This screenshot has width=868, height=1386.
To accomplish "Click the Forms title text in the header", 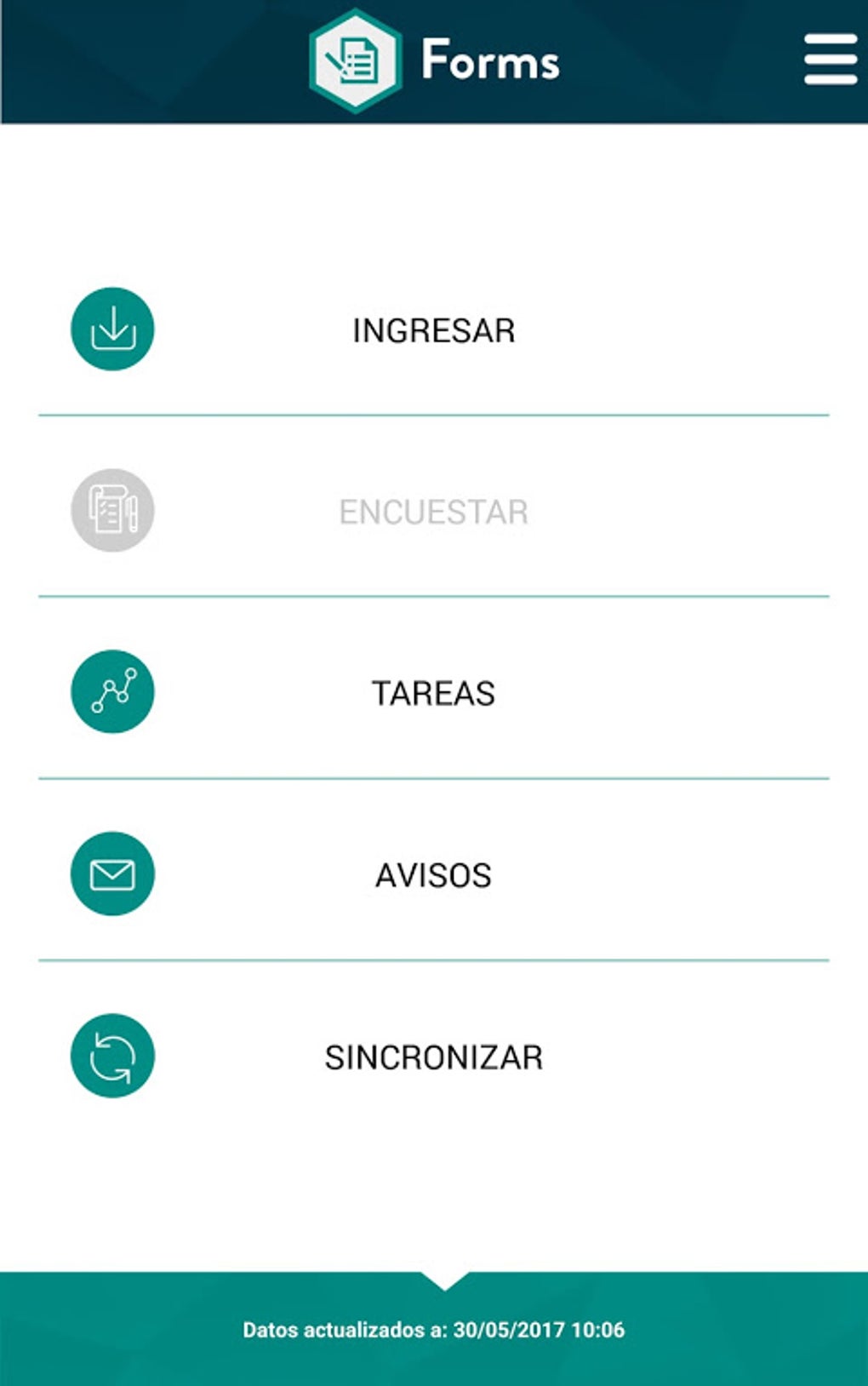I will click(490, 60).
